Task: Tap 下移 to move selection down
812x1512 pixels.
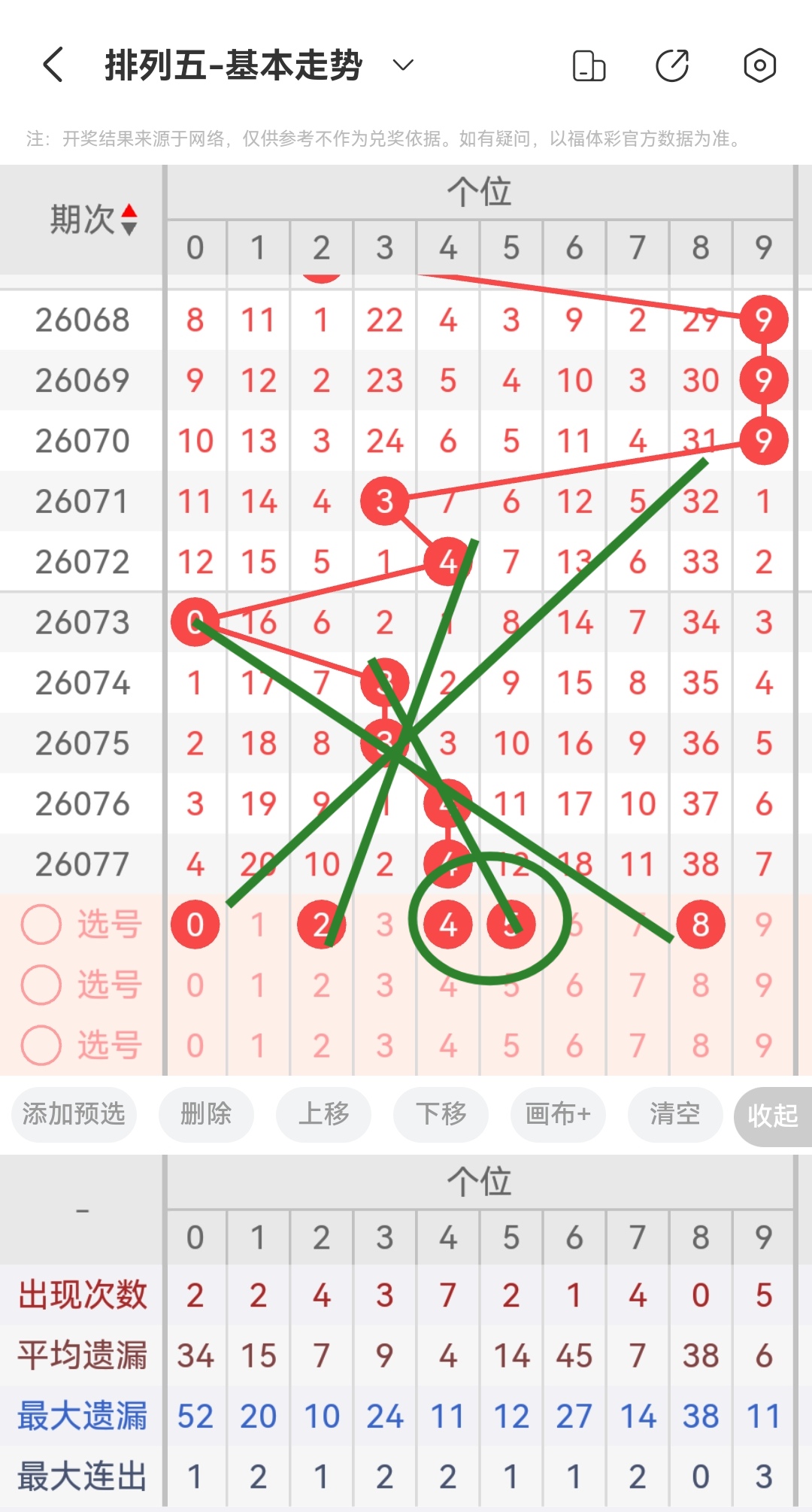Action: [x=441, y=1116]
